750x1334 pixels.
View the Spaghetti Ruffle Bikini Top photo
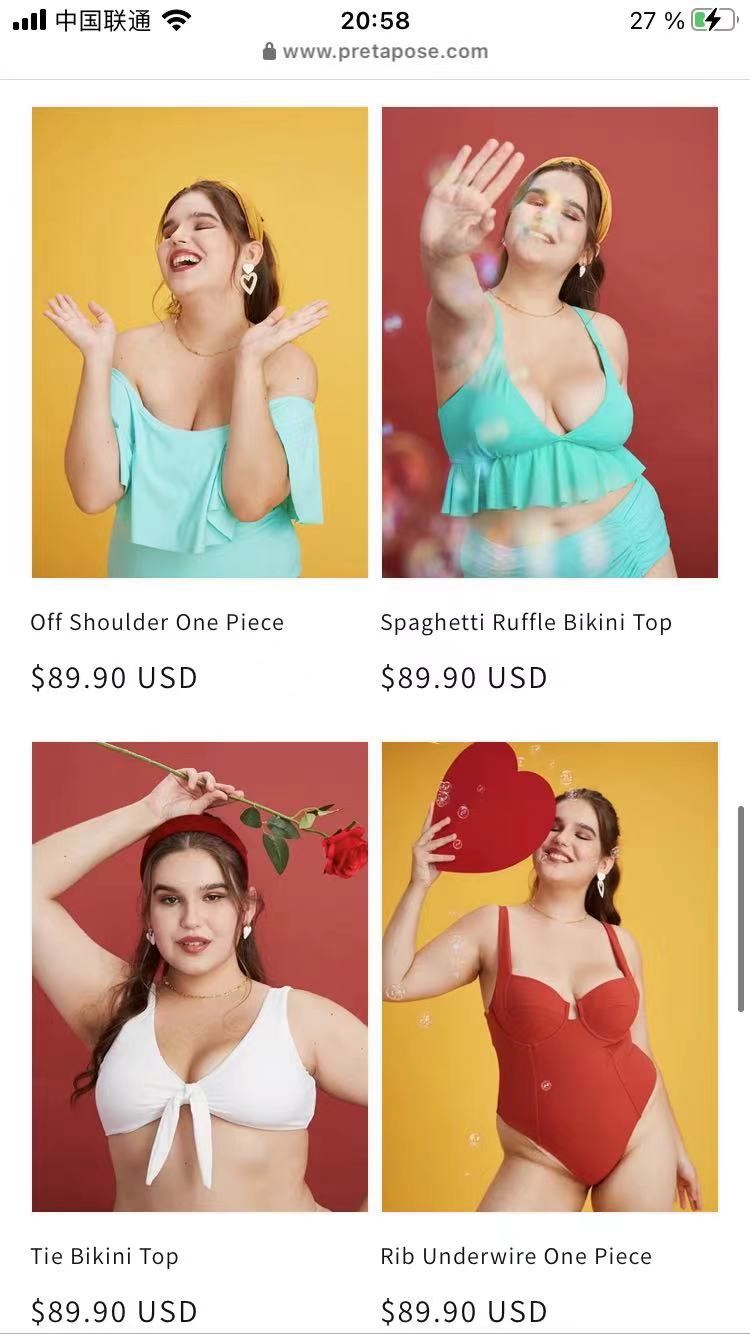[x=549, y=342]
